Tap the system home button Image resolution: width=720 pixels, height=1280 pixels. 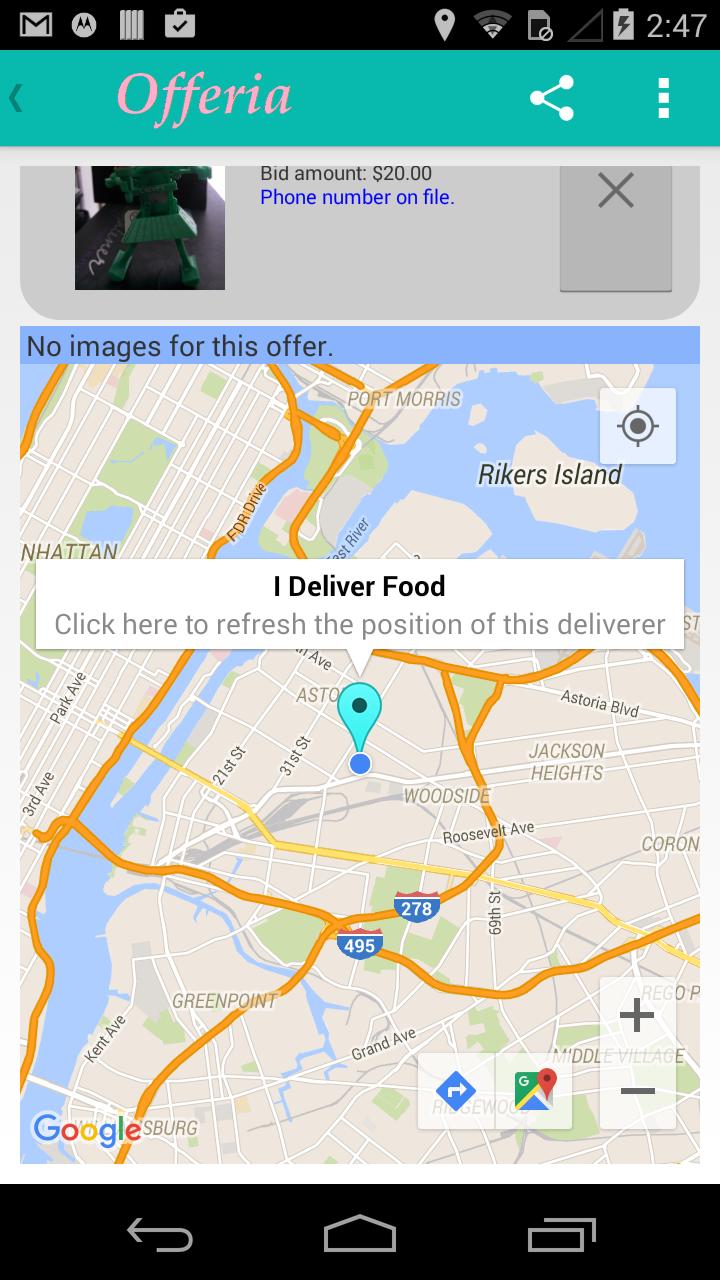(x=360, y=1235)
